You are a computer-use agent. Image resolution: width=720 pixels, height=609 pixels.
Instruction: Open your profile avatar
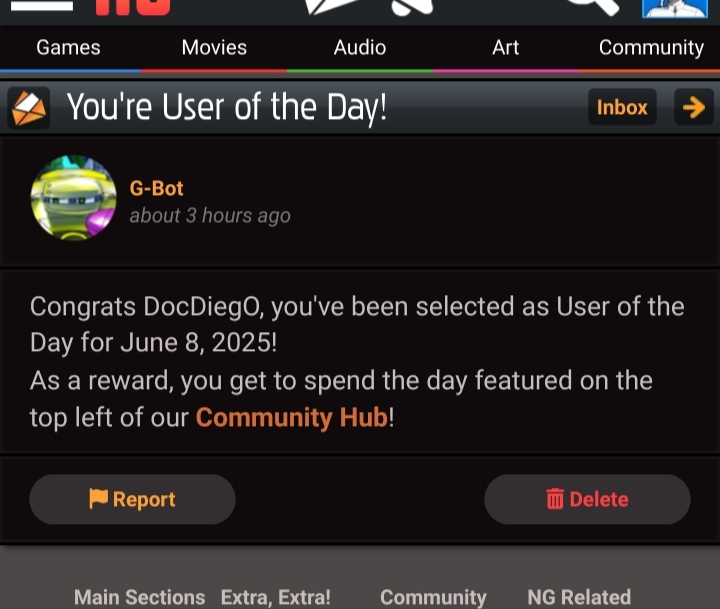click(x=674, y=7)
